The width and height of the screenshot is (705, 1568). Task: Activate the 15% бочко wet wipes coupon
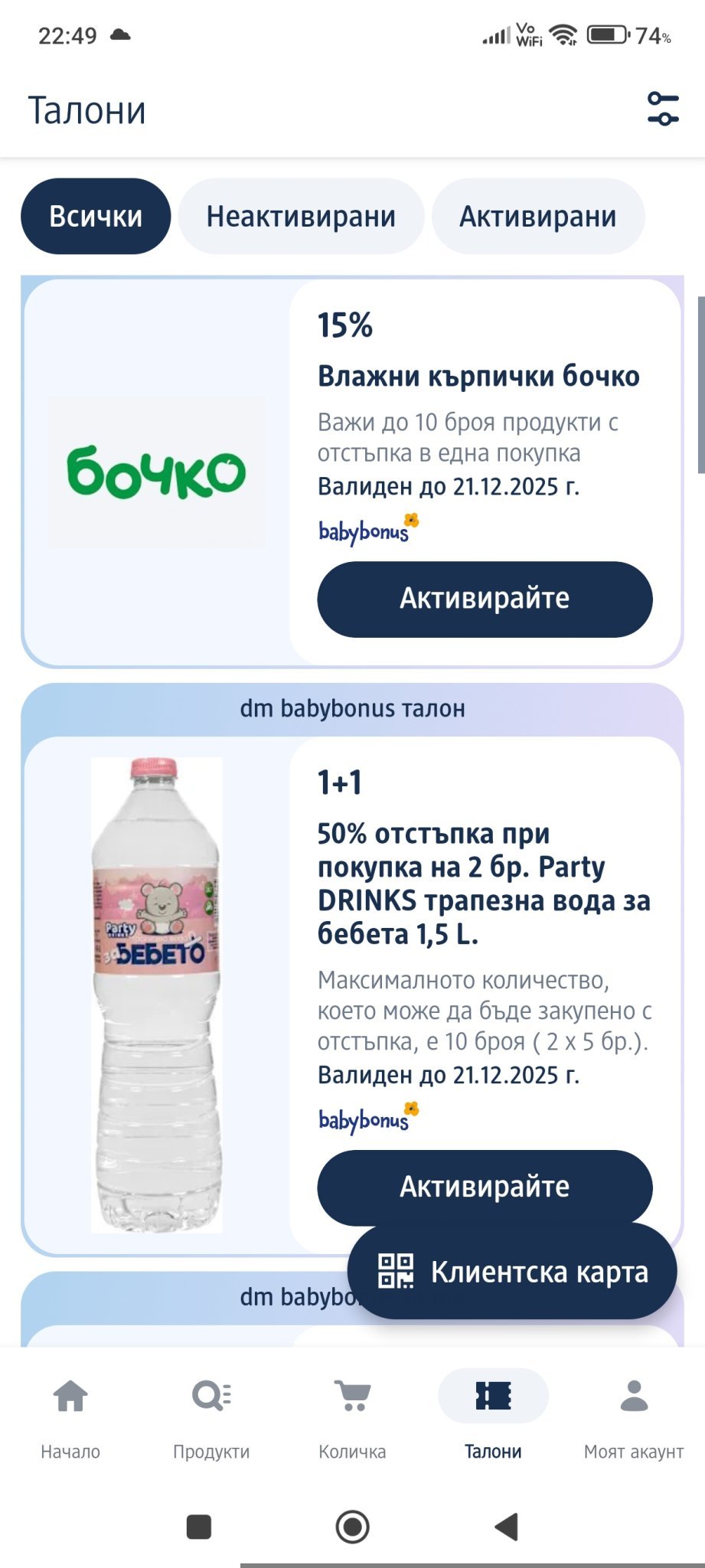pos(485,599)
